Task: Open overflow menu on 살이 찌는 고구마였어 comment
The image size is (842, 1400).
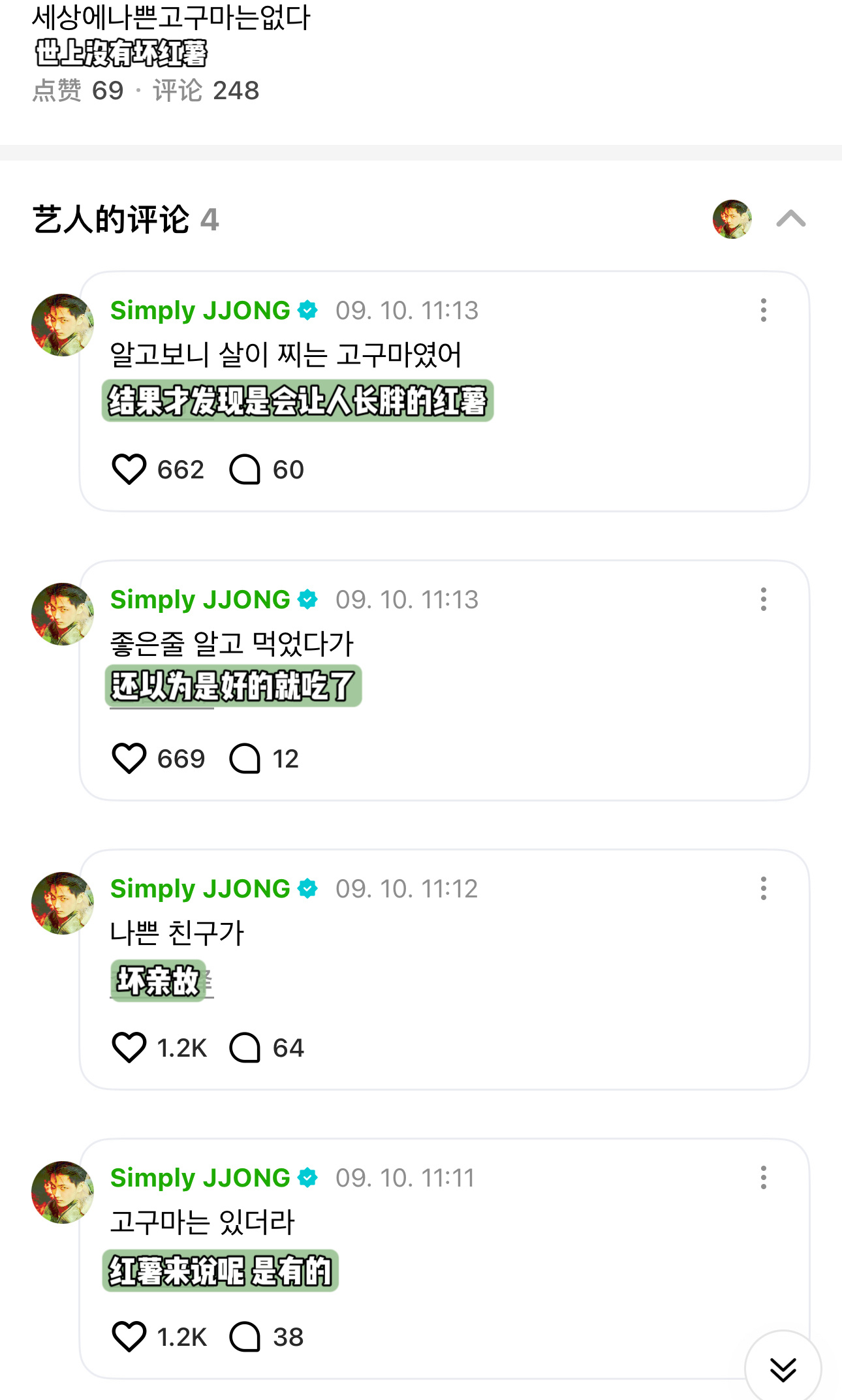Action: [763, 310]
